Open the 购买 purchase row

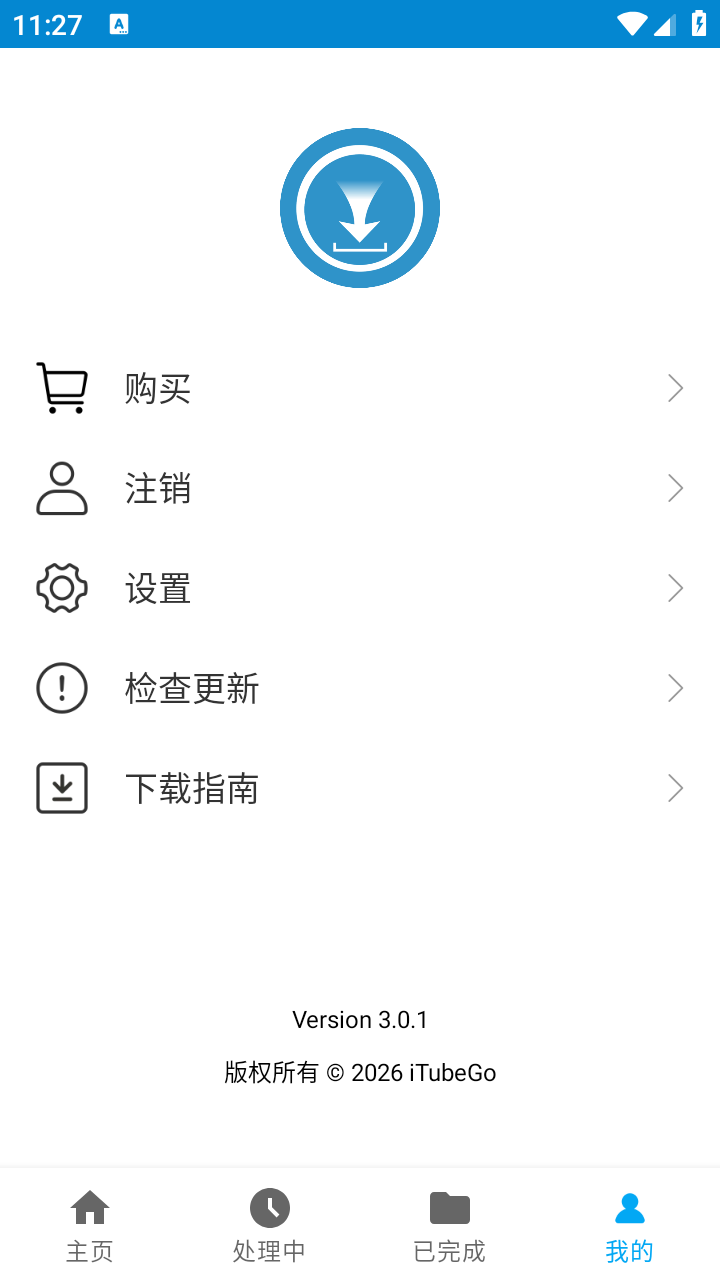[360, 388]
